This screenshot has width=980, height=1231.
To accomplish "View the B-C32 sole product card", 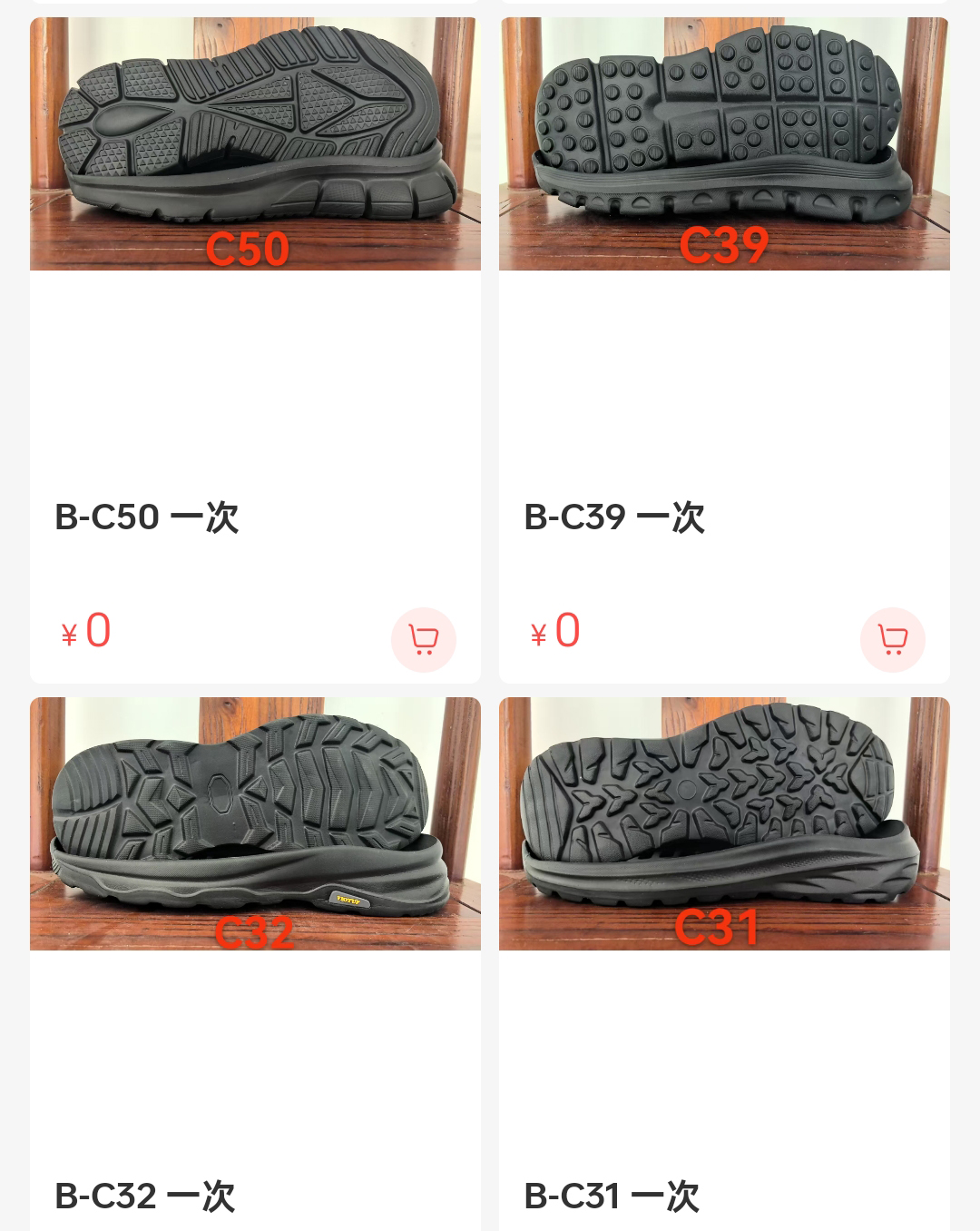I will 255,824.
